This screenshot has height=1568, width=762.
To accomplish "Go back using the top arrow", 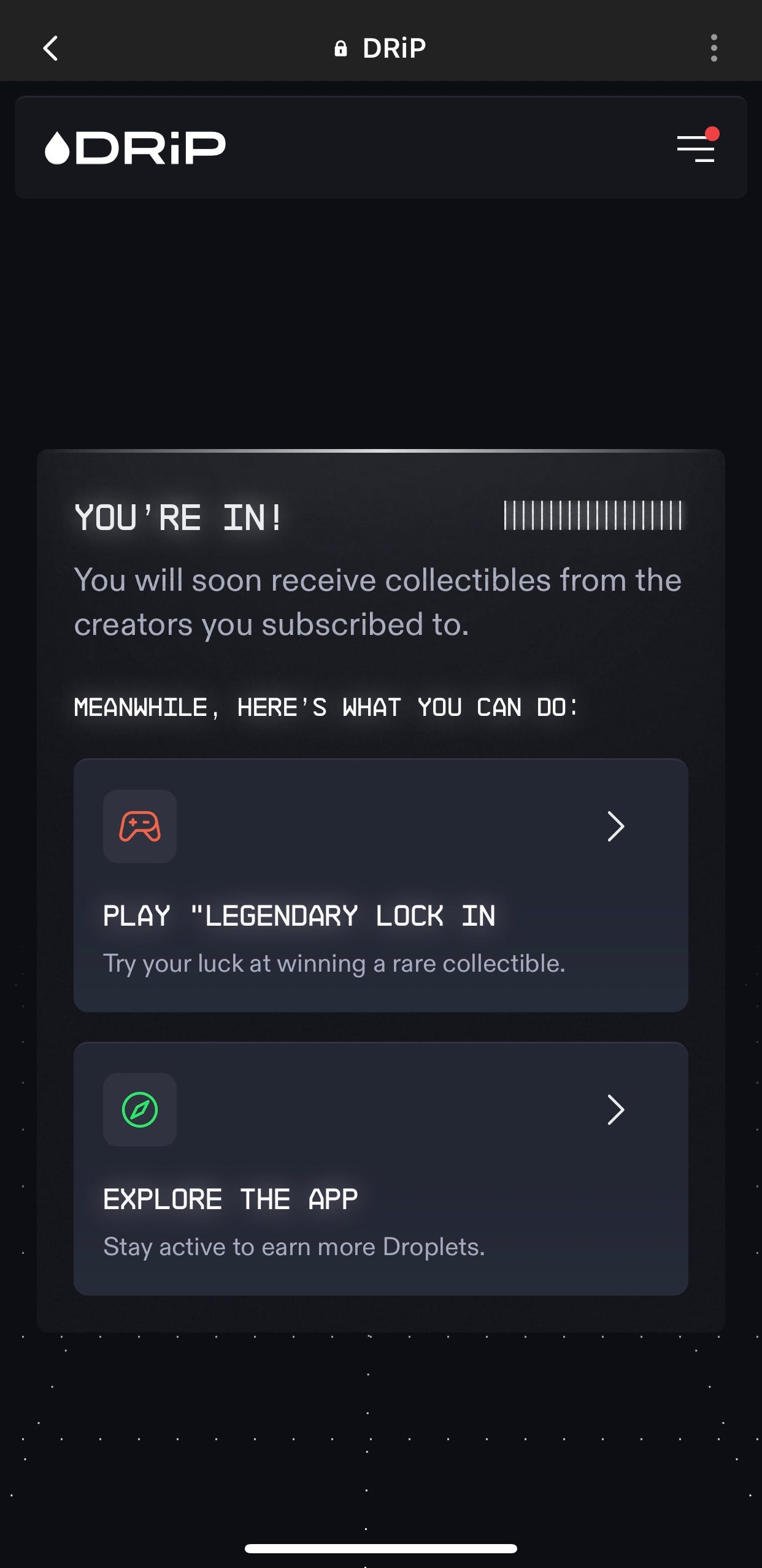I will point(51,48).
